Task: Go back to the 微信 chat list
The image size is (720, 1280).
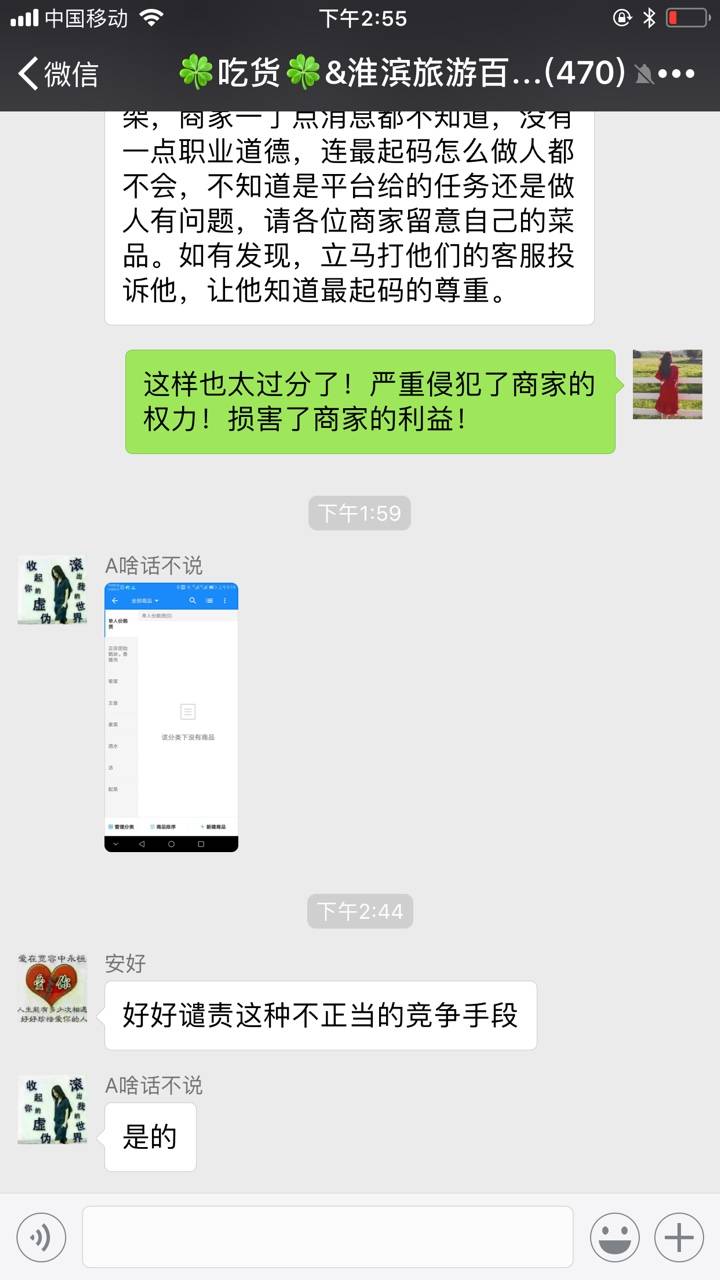Action: (x=58, y=74)
